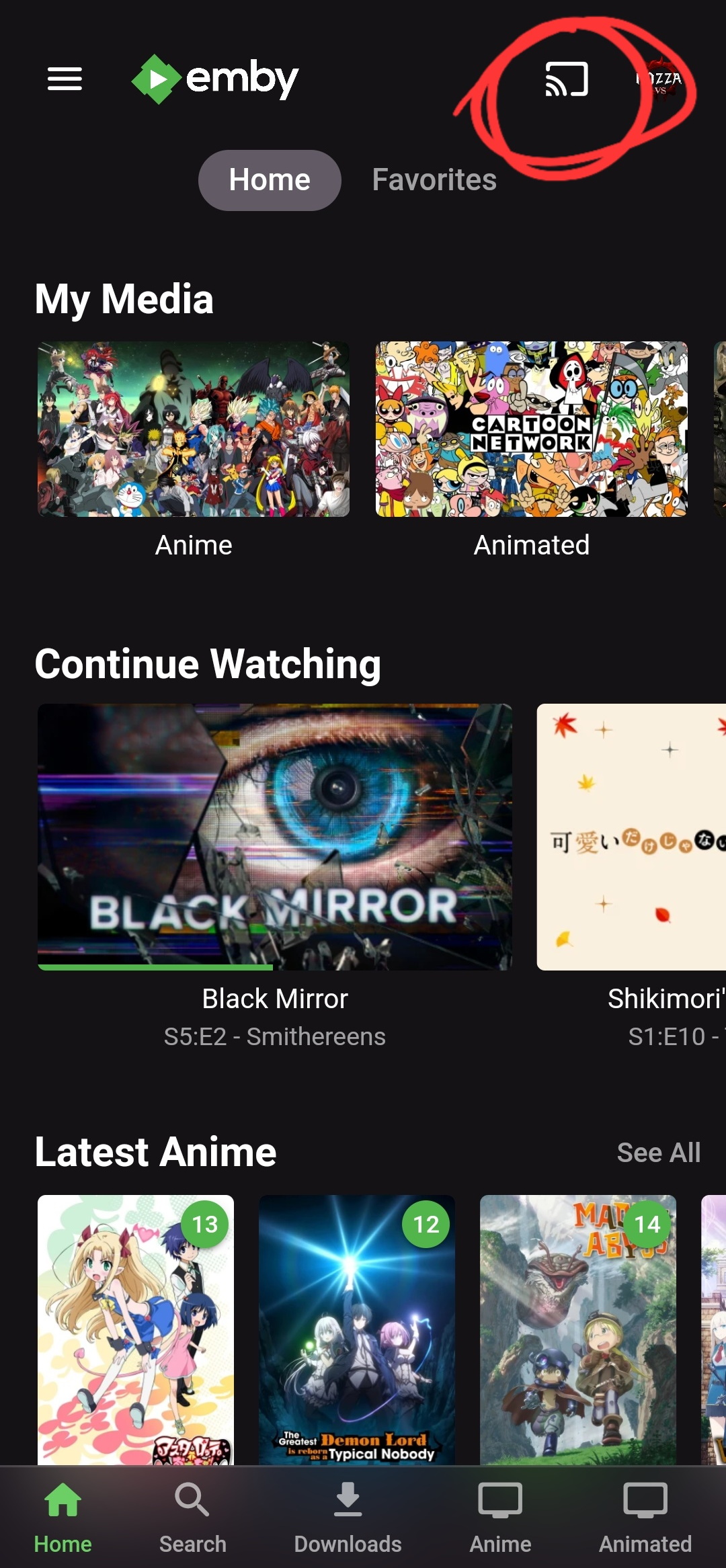Image resolution: width=726 pixels, height=1568 pixels.
Task: Continue watching Shikimori's episode S1:E10
Action: point(632,837)
